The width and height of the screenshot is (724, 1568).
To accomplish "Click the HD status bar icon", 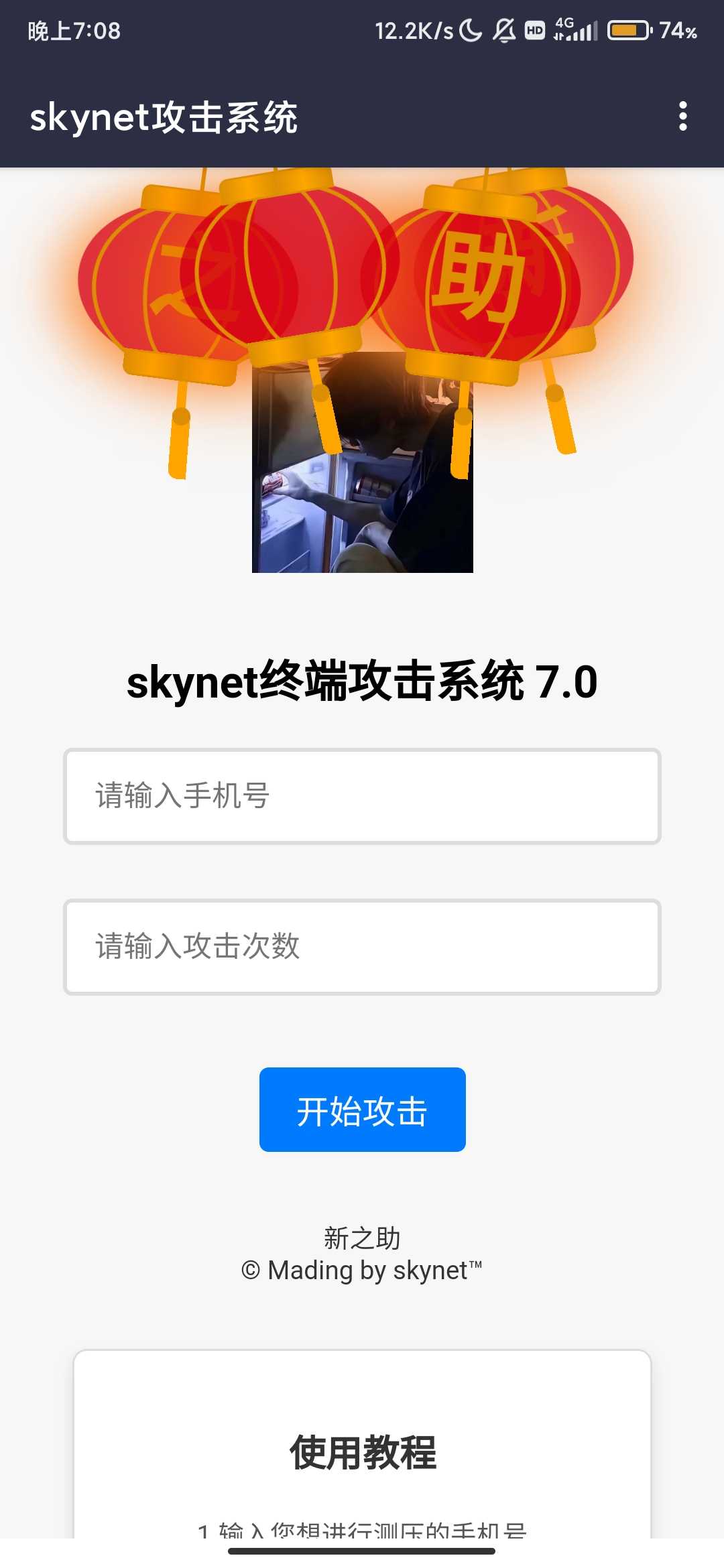I will pos(535,29).
